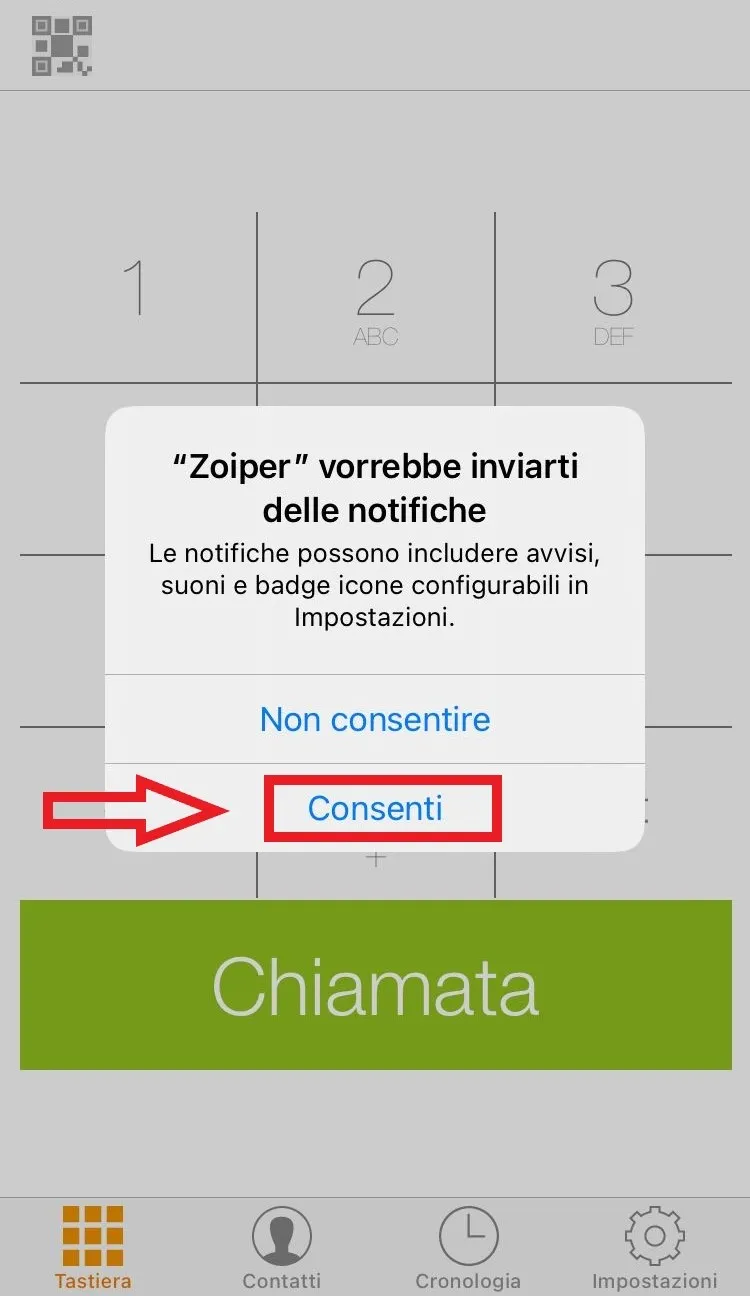Open the QR code scanner icon
The image size is (750, 1296).
coord(61,45)
